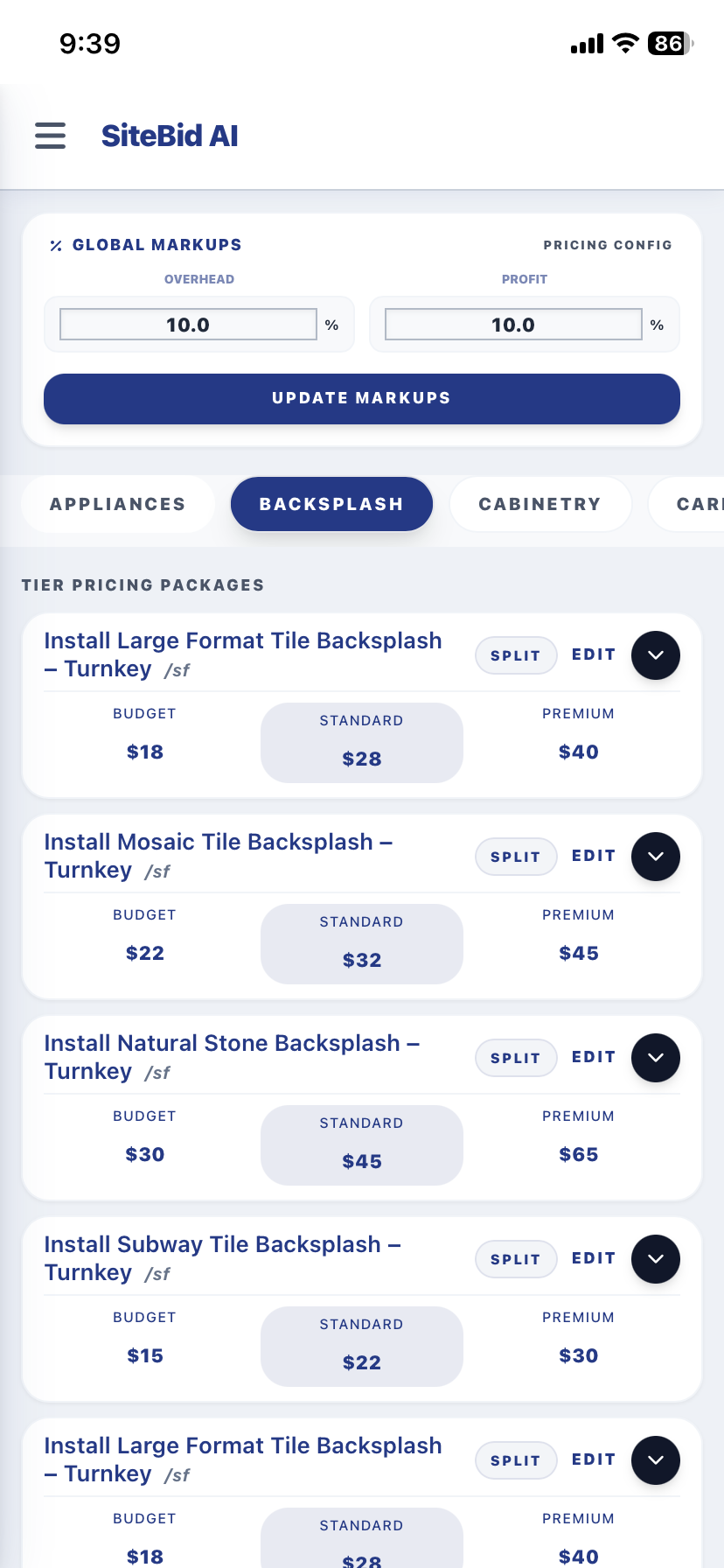724x1568 pixels.
Task: Choose the STANDARD $45 tier for Natural Stone
Action: [x=361, y=1144]
